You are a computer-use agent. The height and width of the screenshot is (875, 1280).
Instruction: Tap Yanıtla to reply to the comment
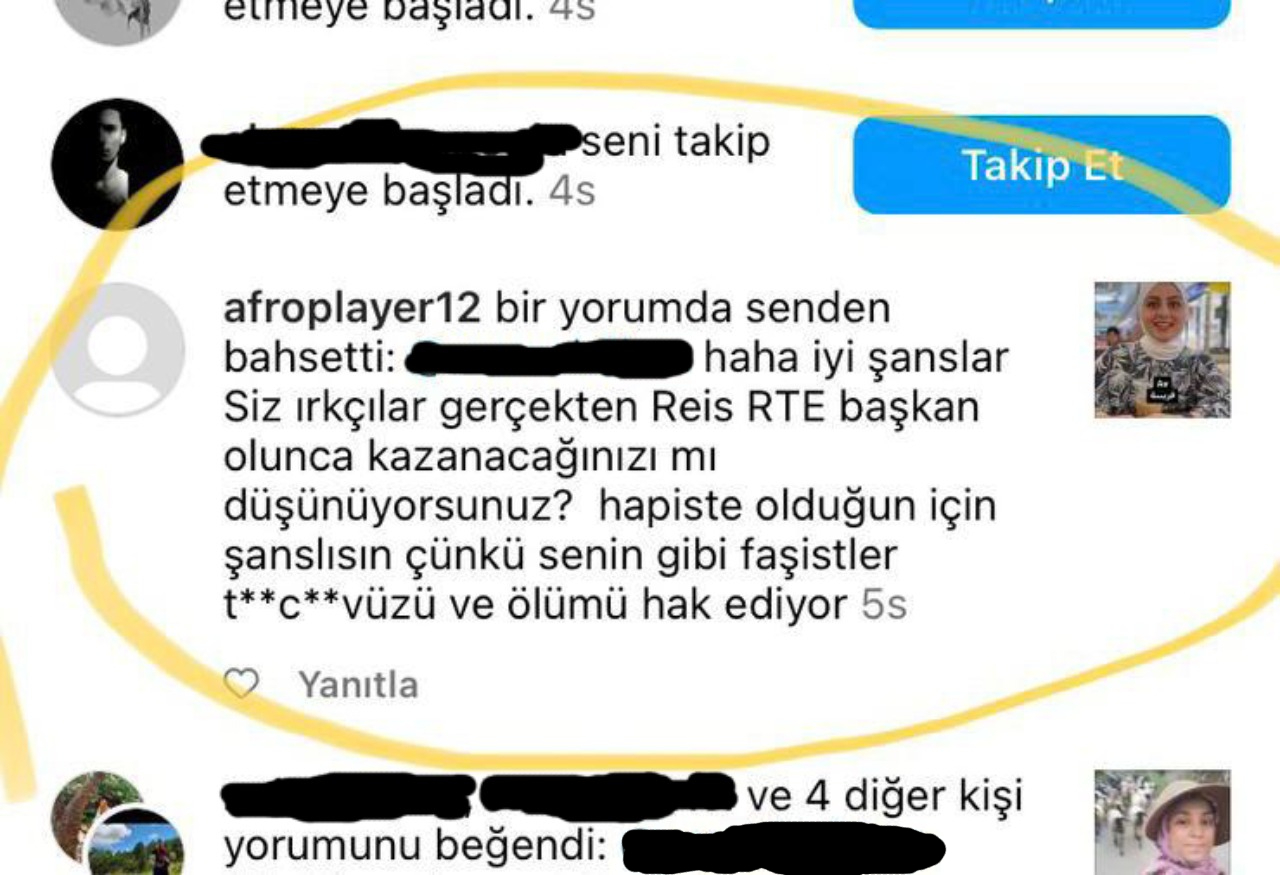point(358,686)
